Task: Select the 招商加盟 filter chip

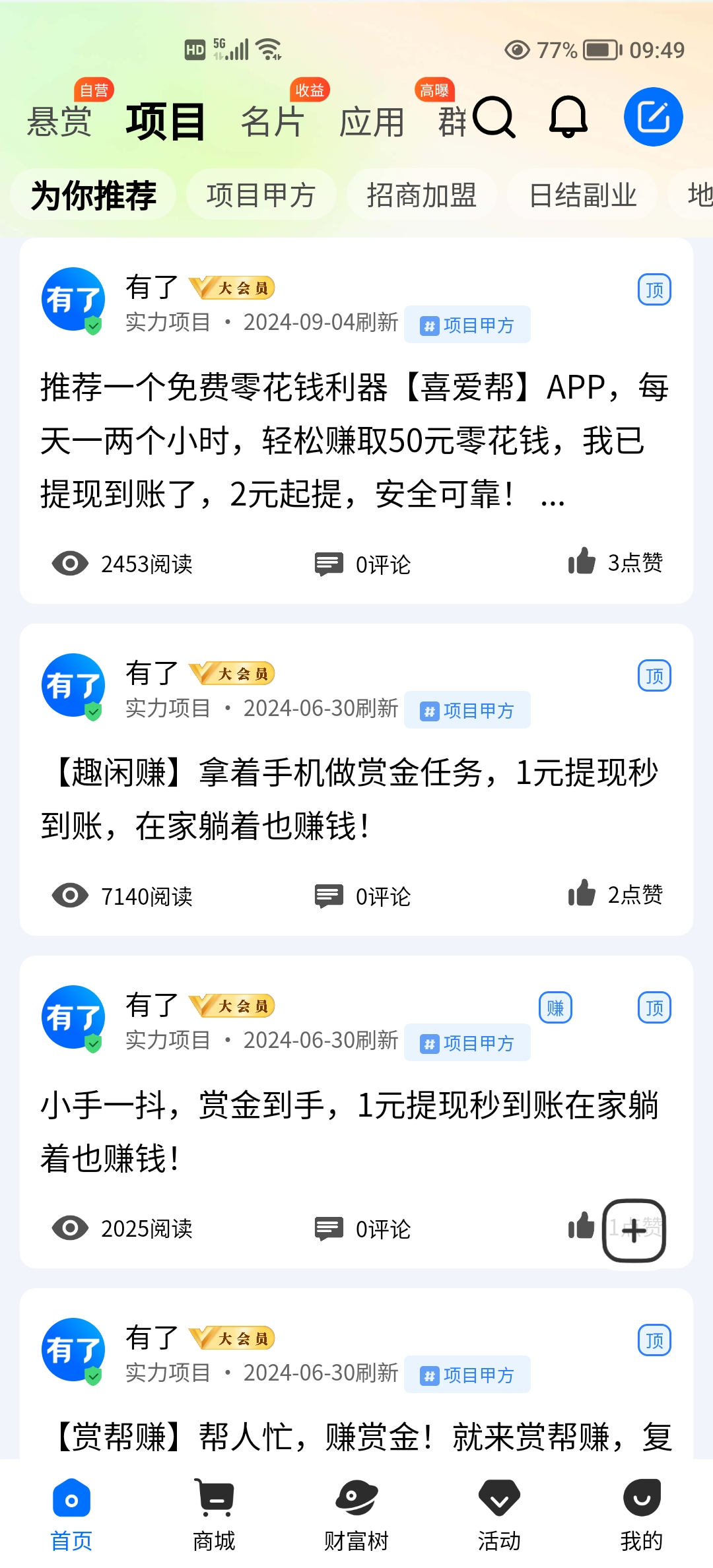Action: [x=422, y=195]
